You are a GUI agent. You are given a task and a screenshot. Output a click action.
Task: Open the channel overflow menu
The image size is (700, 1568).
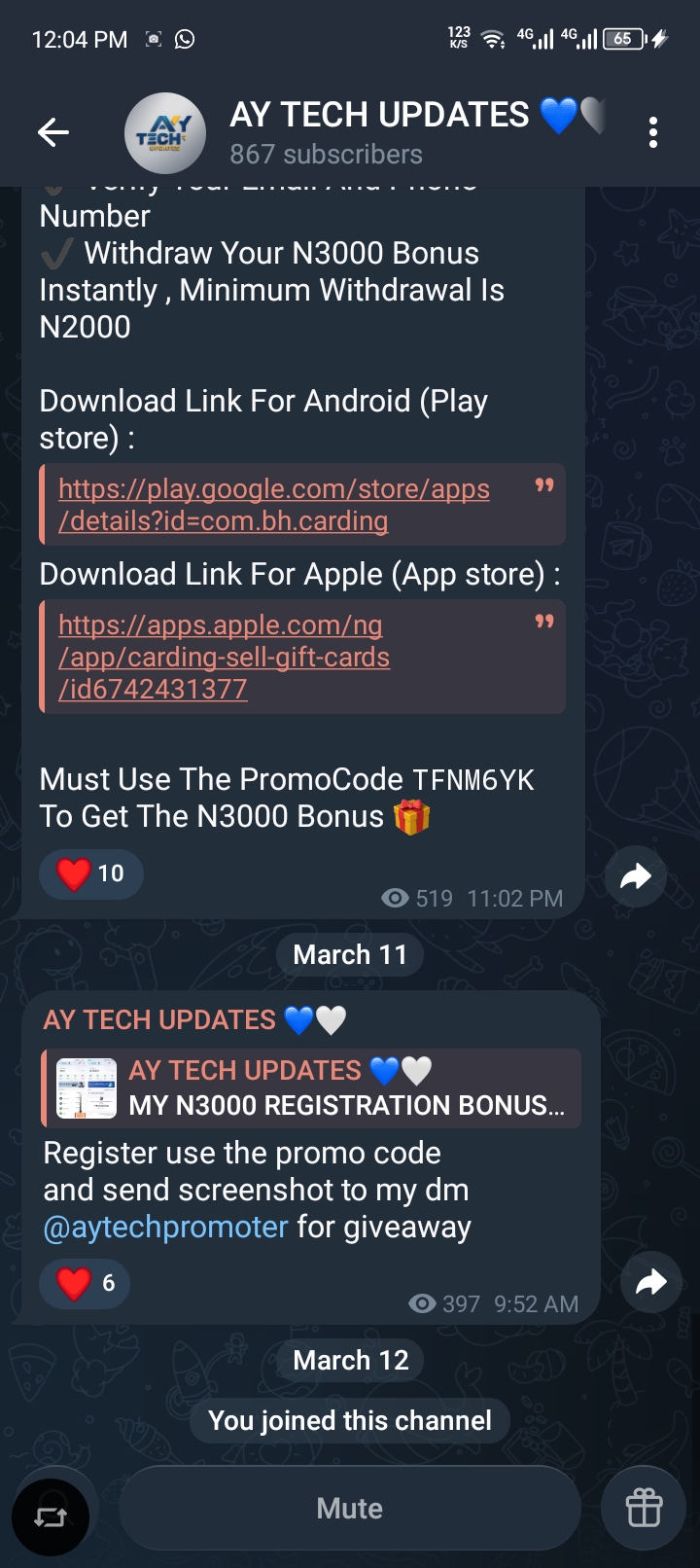[x=653, y=132]
